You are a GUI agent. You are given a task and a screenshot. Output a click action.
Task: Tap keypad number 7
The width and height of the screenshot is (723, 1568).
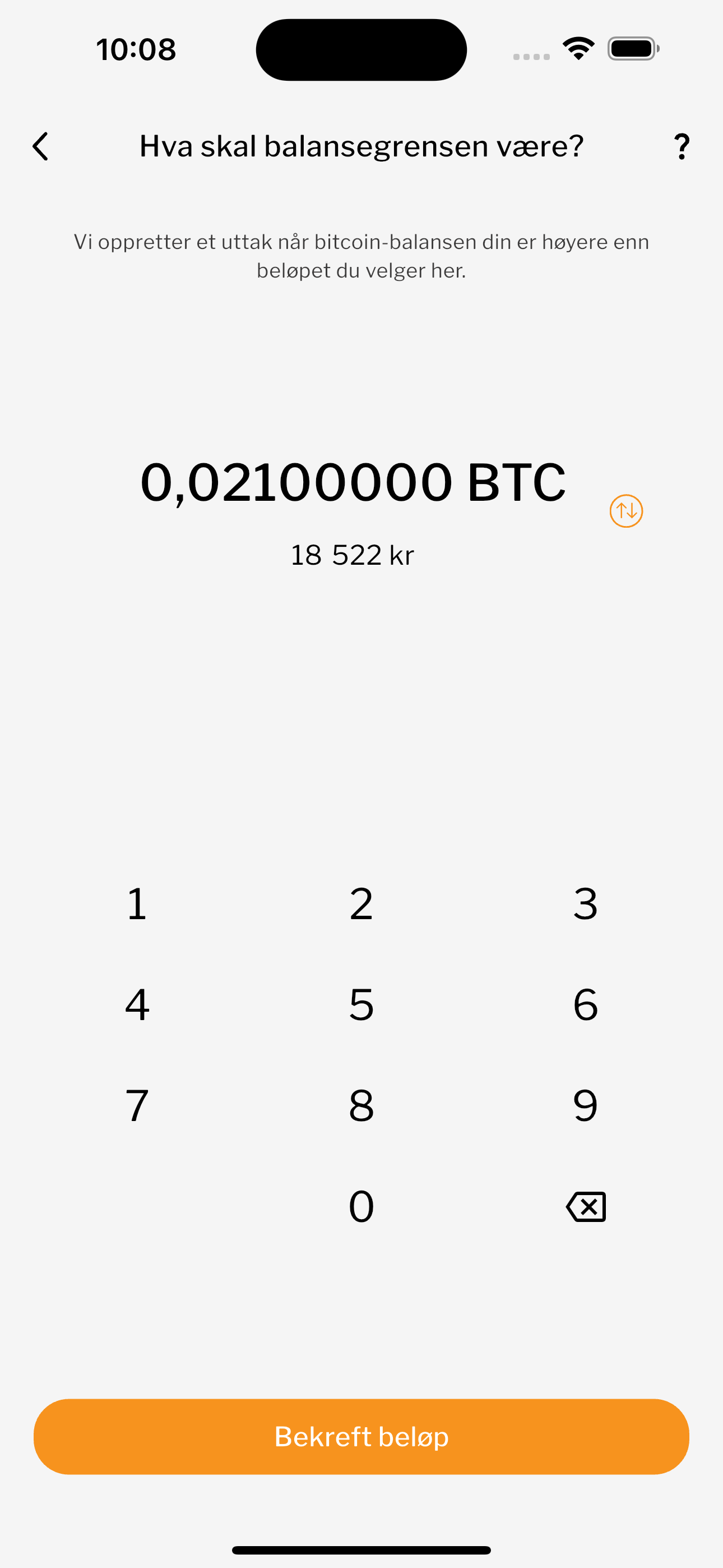pyautogui.click(x=137, y=1105)
